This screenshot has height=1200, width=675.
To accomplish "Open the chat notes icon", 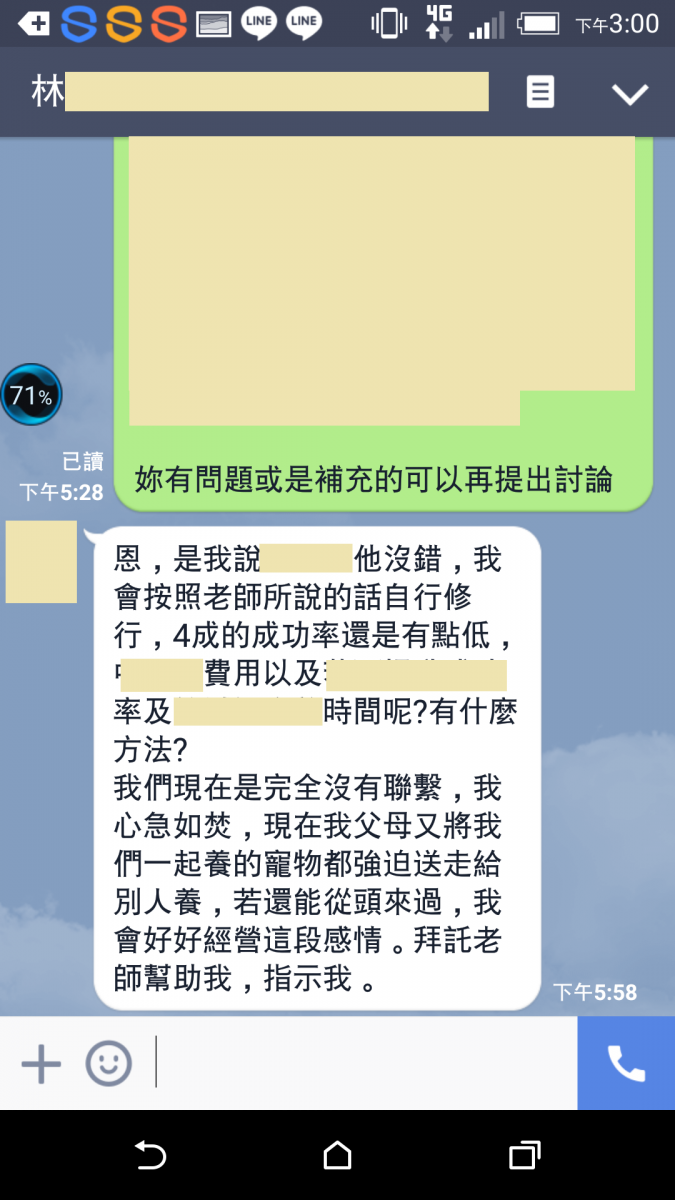I will (x=540, y=93).
